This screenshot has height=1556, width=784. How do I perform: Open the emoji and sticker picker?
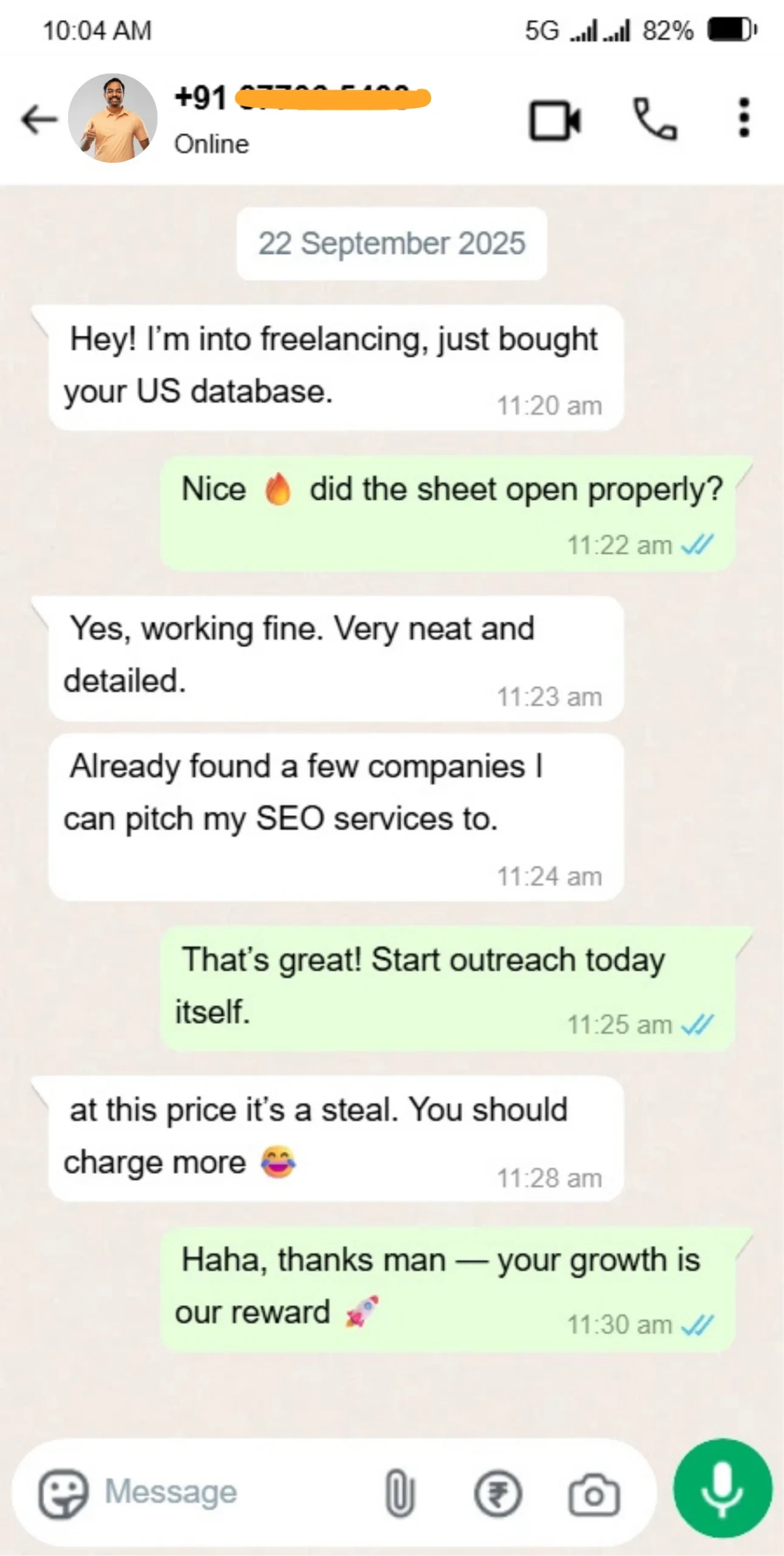click(x=63, y=1493)
